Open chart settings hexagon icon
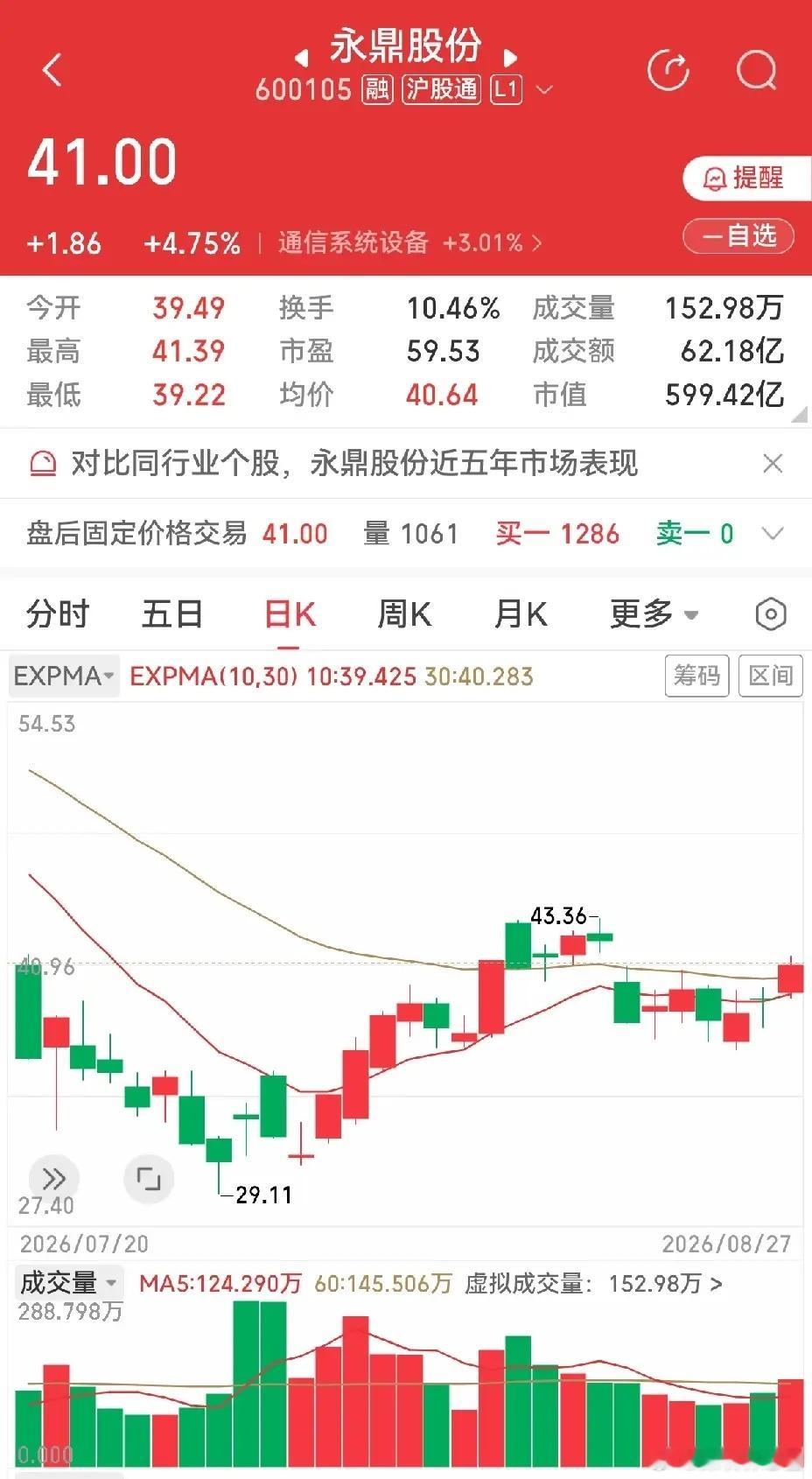 771,614
